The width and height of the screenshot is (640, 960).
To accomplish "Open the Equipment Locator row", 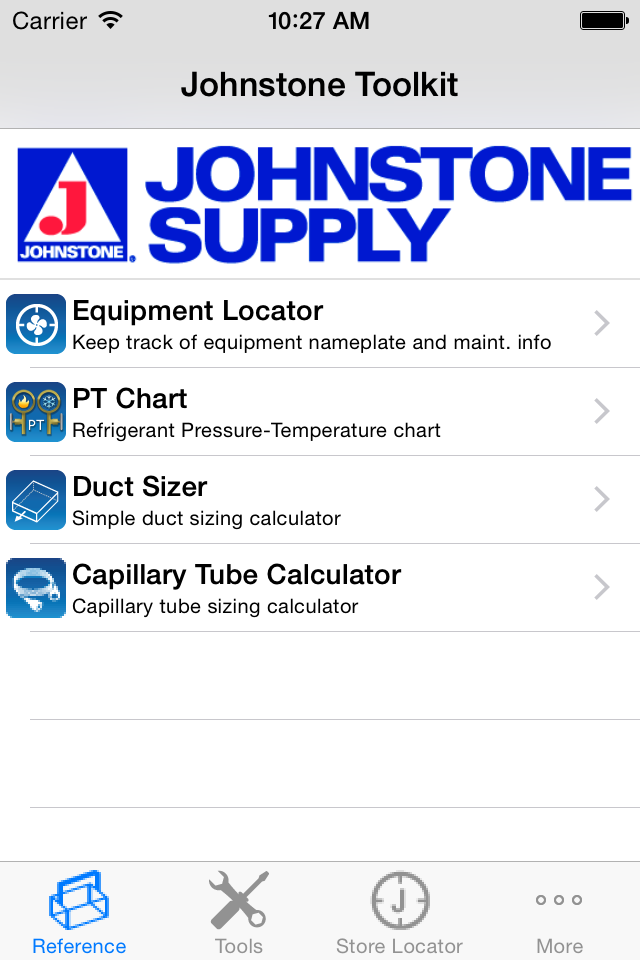I will (320, 324).
